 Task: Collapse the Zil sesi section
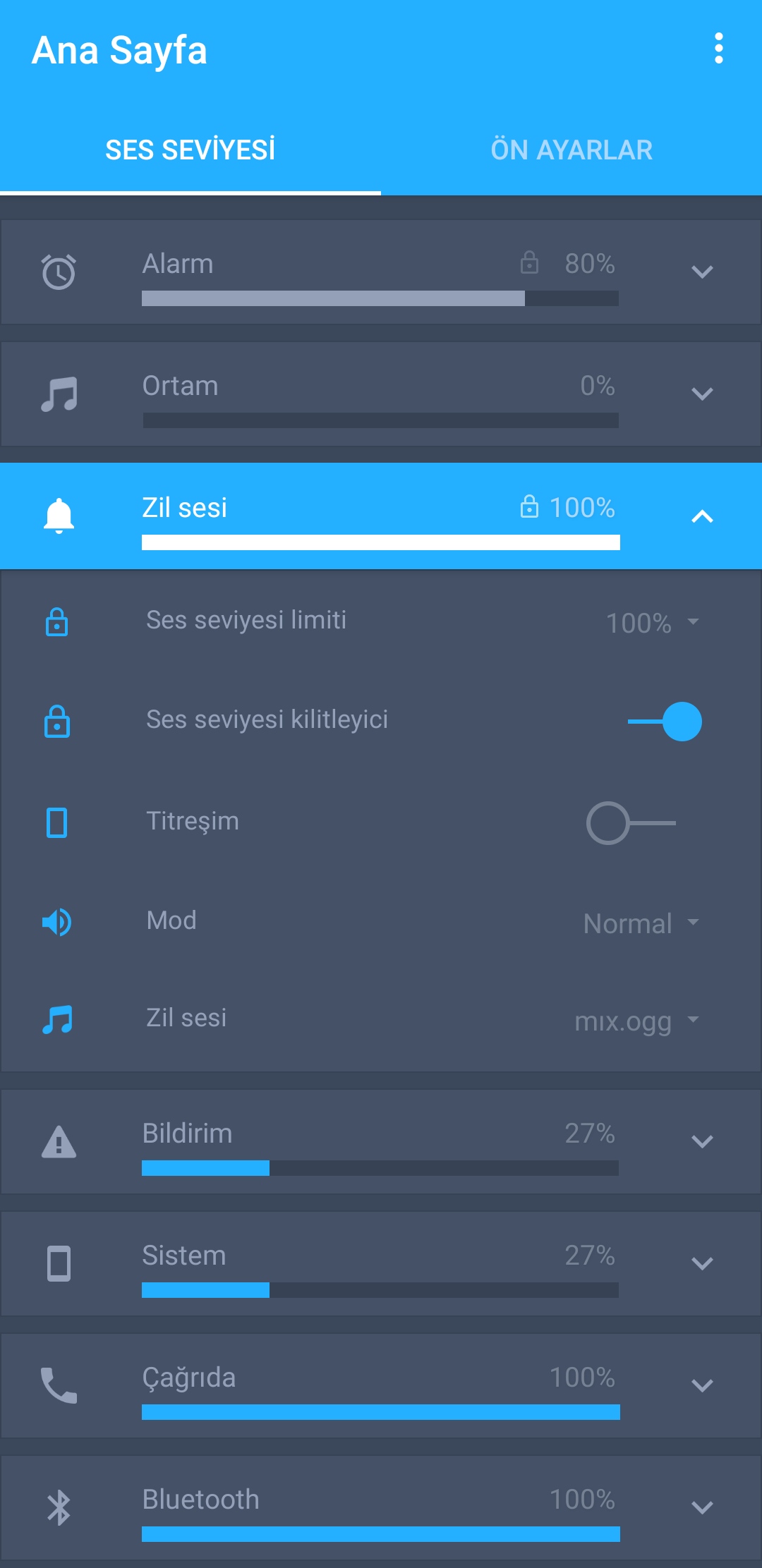tap(702, 516)
